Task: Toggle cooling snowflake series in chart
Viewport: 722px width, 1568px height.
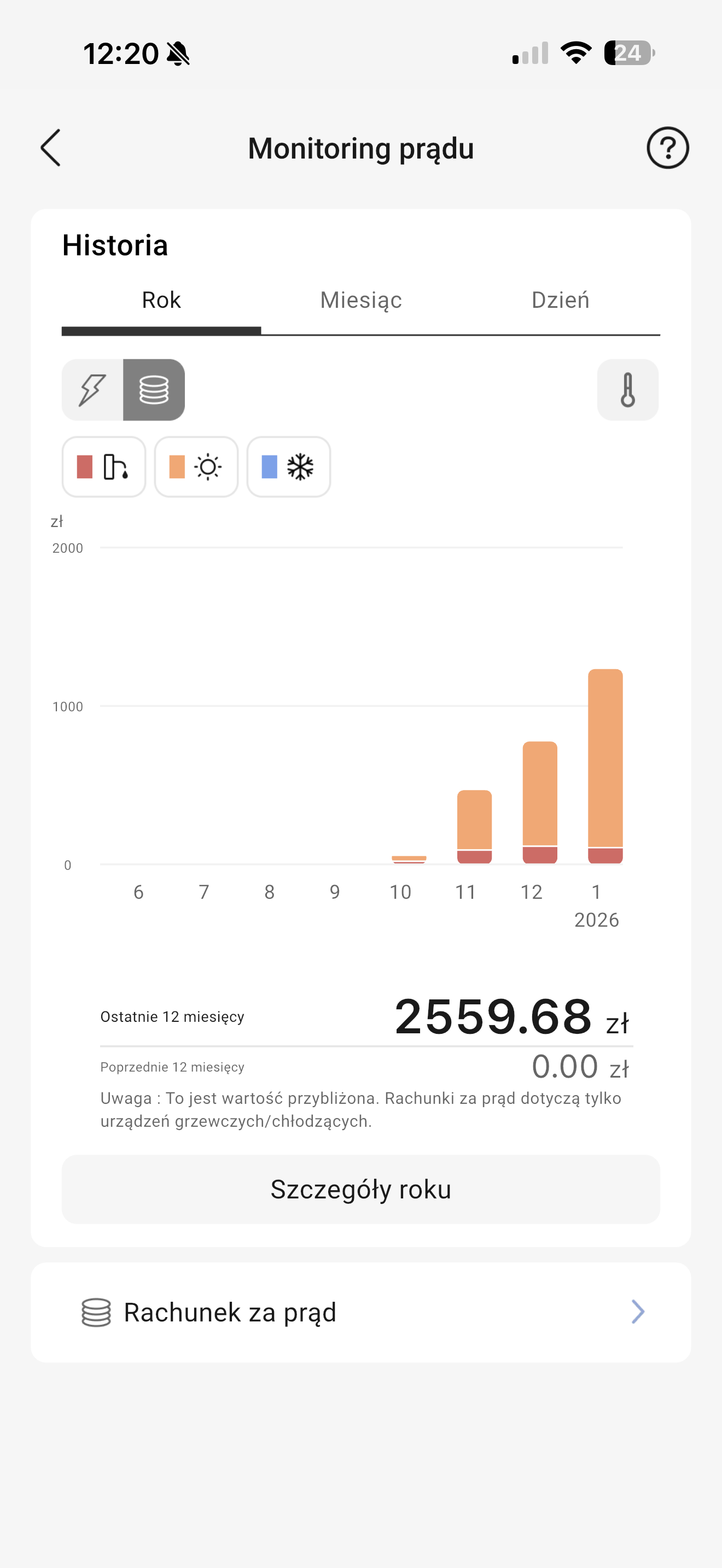Action: click(x=289, y=467)
